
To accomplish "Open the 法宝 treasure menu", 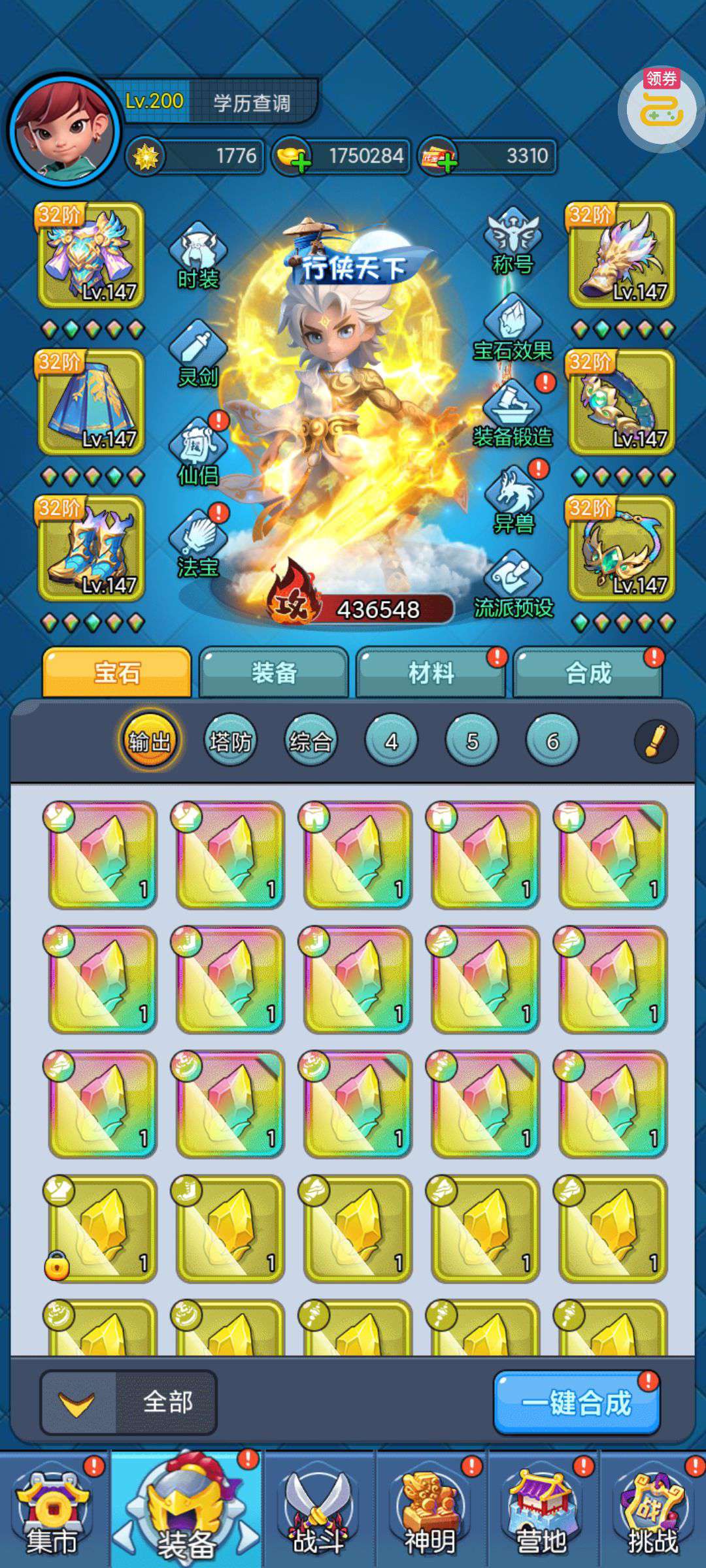I will (197, 544).
